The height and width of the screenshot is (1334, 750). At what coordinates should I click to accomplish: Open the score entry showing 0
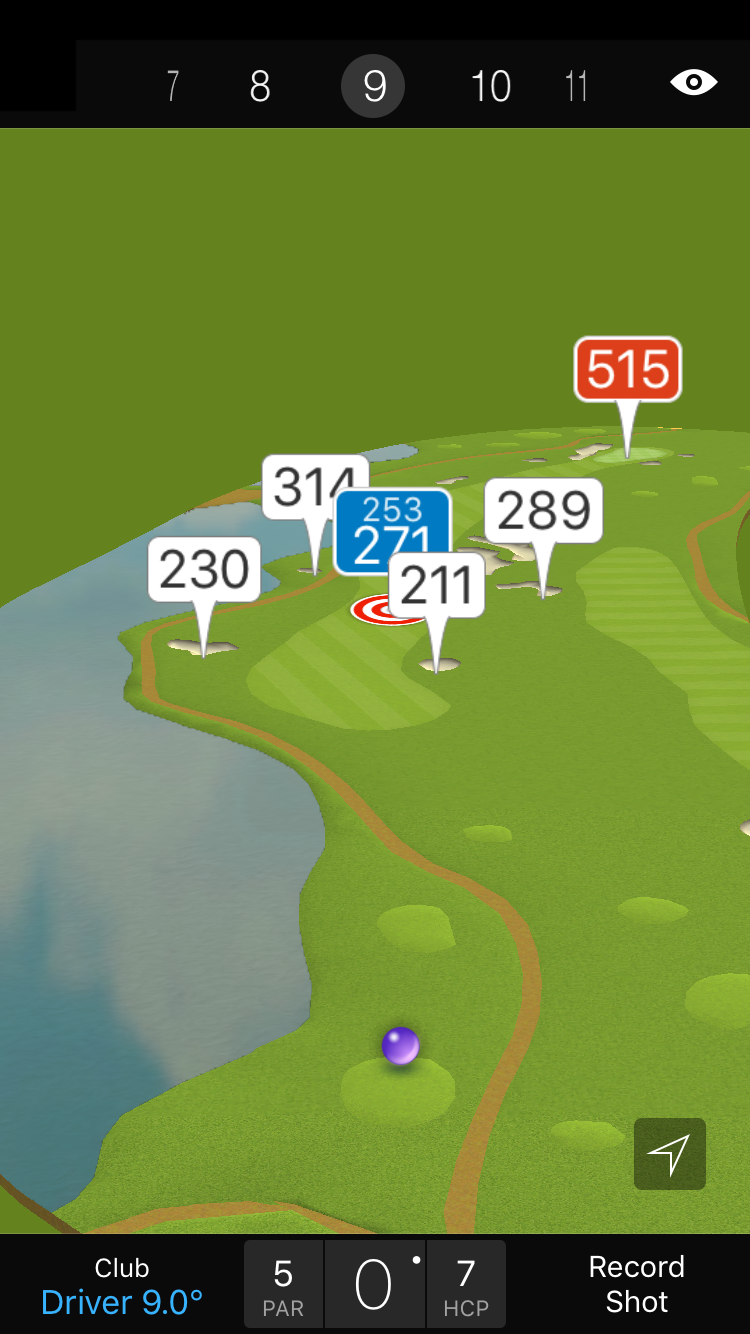point(374,1285)
